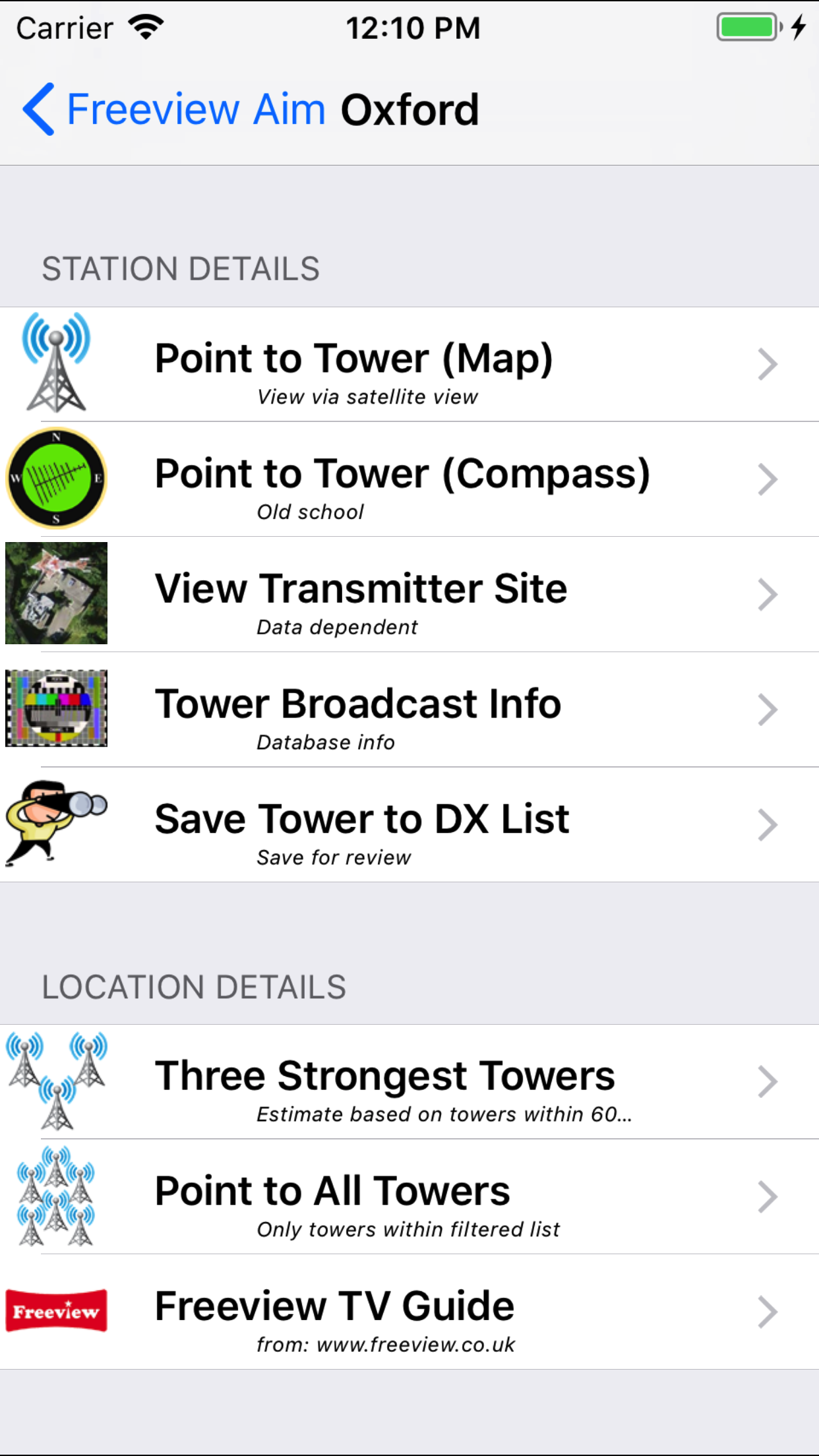
Task: Open Point to Tower (Map)
Action: pyautogui.click(x=409, y=364)
